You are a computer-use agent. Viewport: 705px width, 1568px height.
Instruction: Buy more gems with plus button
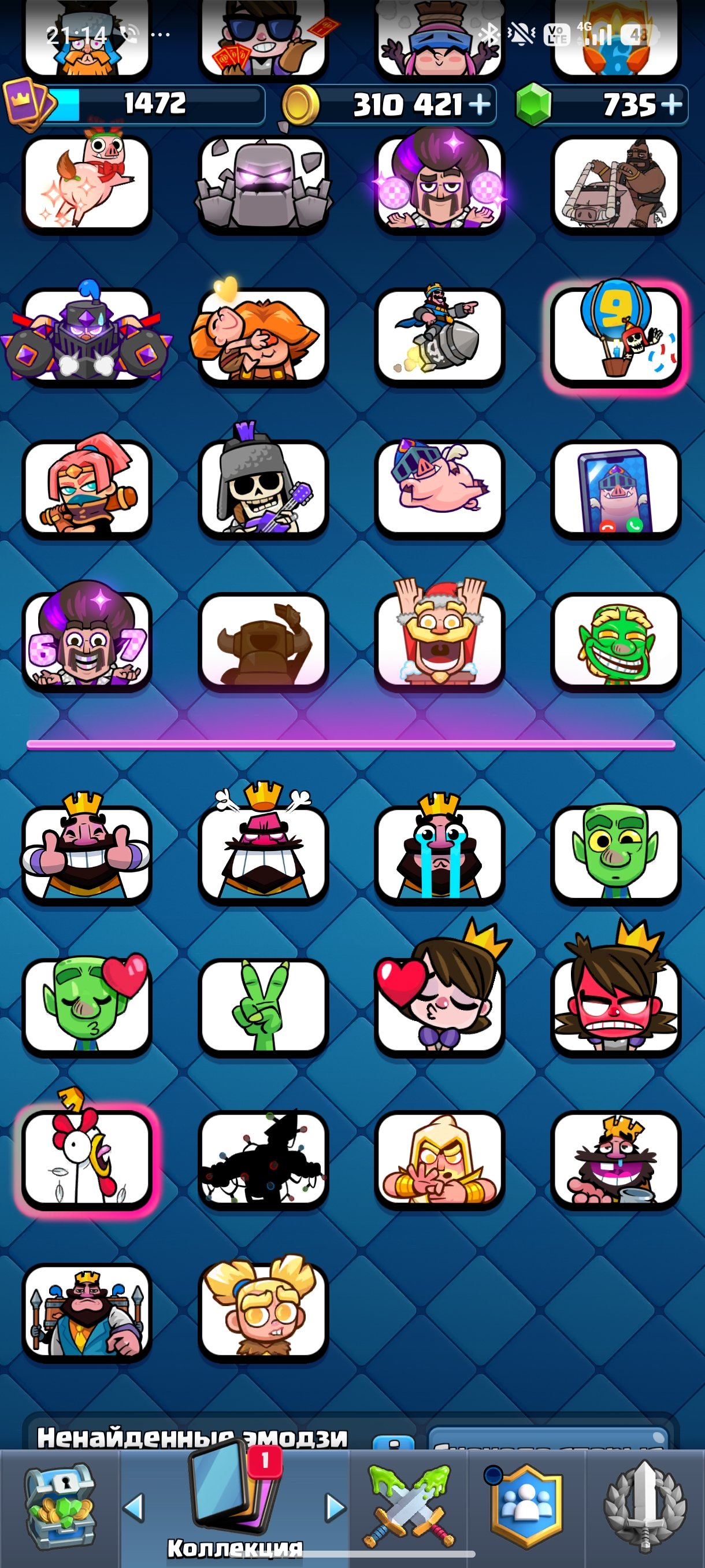[x=671, y=105]
